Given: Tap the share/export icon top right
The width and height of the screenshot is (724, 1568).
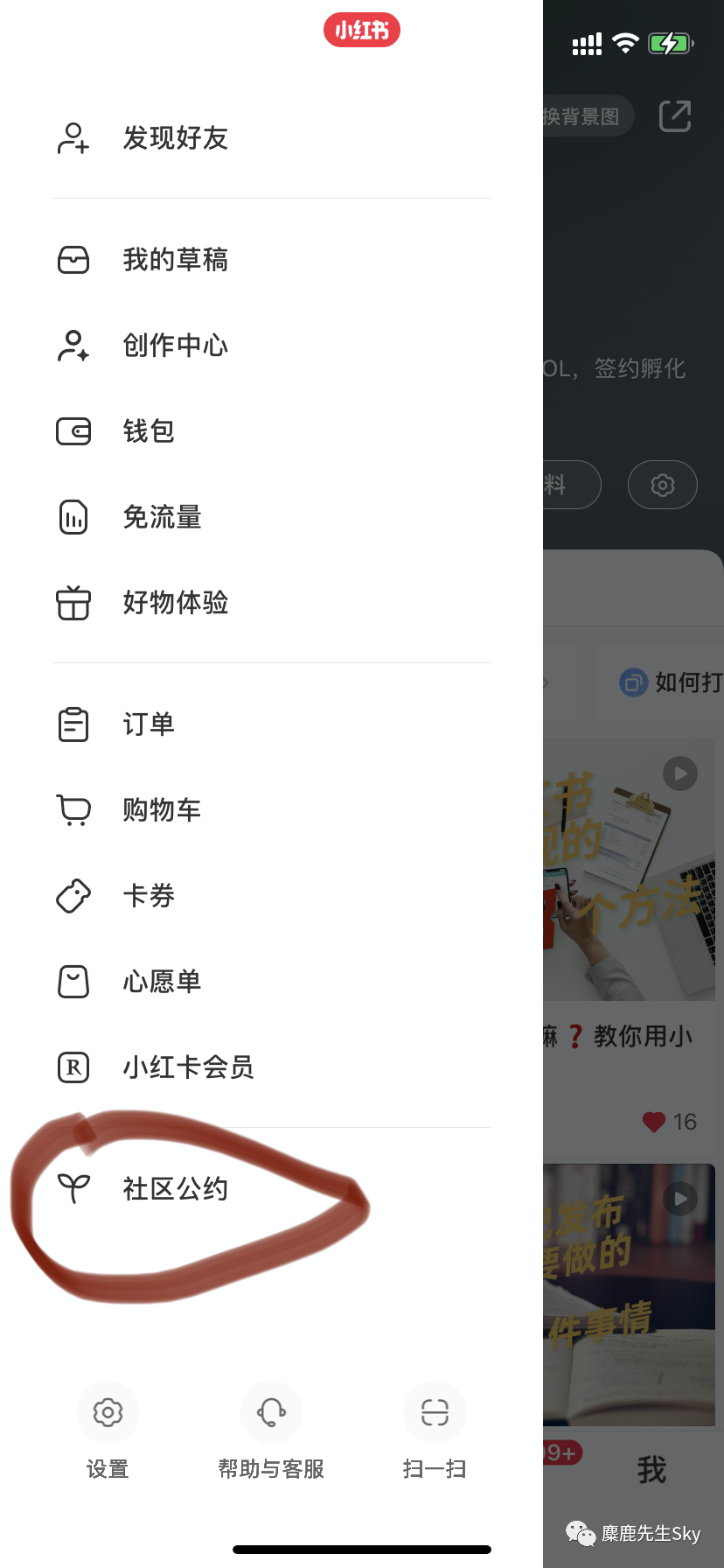Looking at the screenshot, I should [674, 115].
